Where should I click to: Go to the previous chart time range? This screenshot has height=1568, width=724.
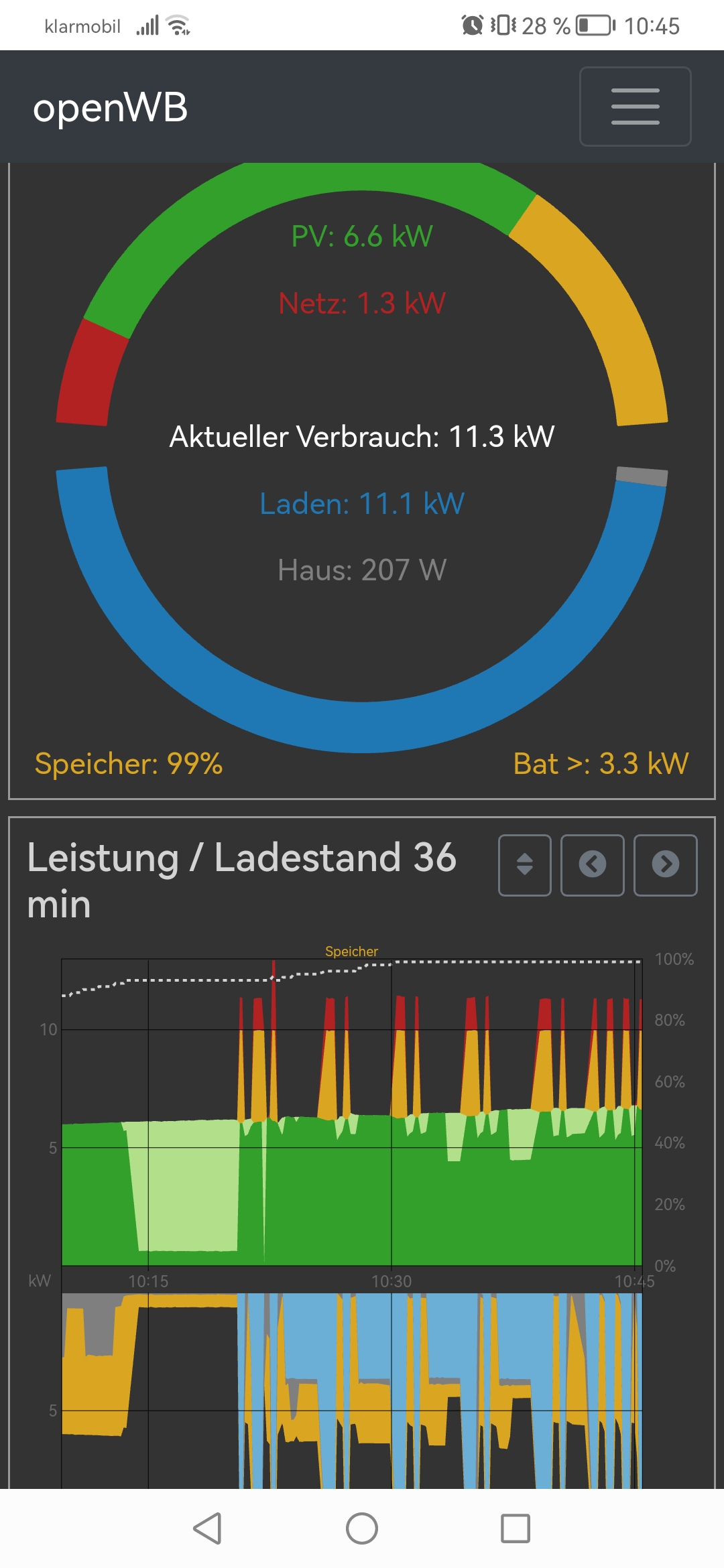(593, 864)
